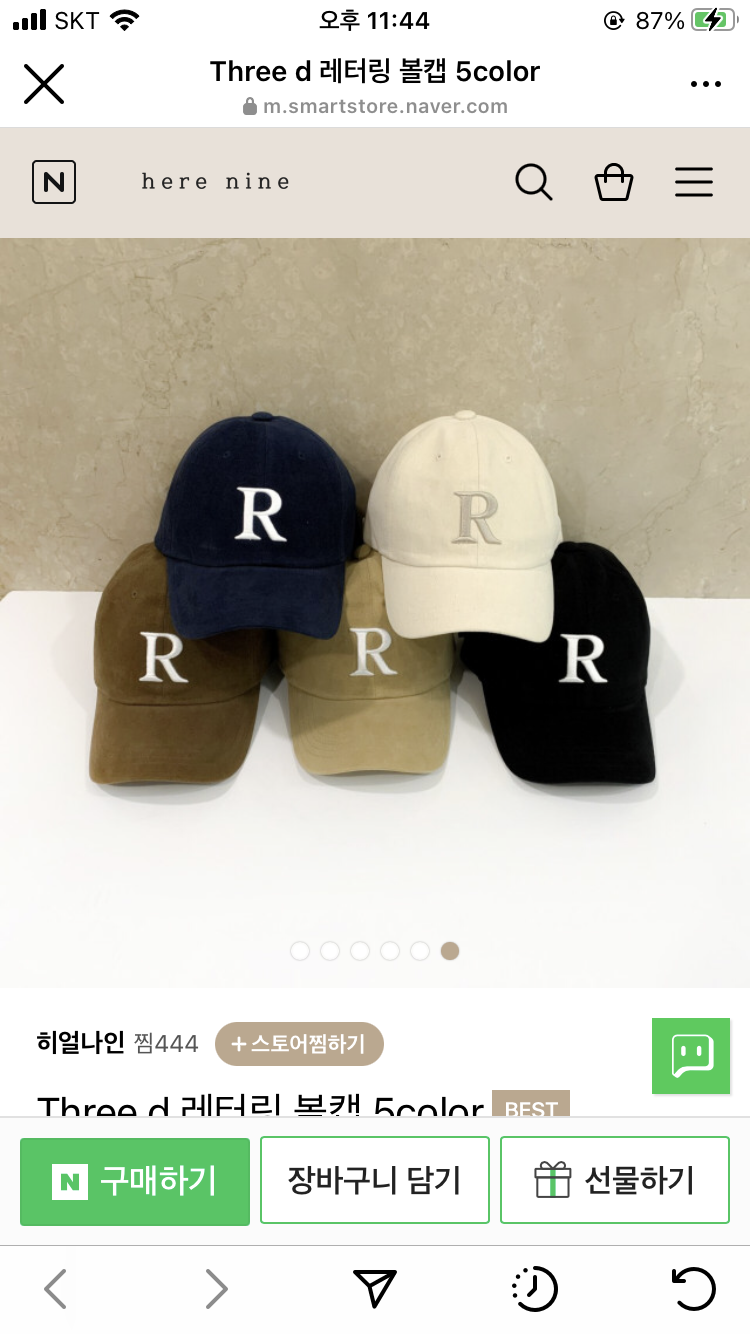Go back with the browser back arrow
Image resolution: width=750 pixels, height=1334 pixels.
pos(56,1289)
